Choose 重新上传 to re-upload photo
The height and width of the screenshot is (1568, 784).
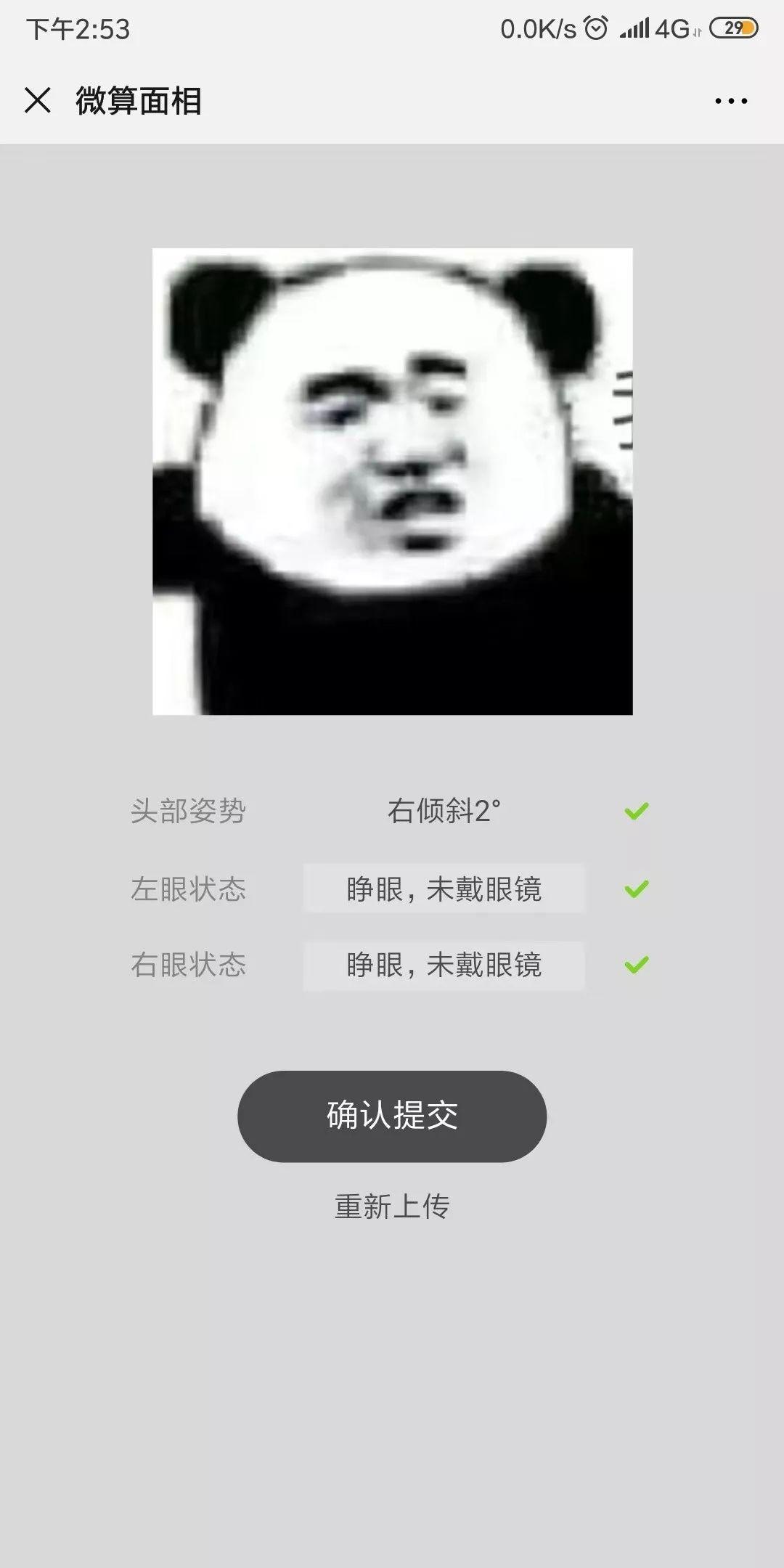(x=392, y=1206)
